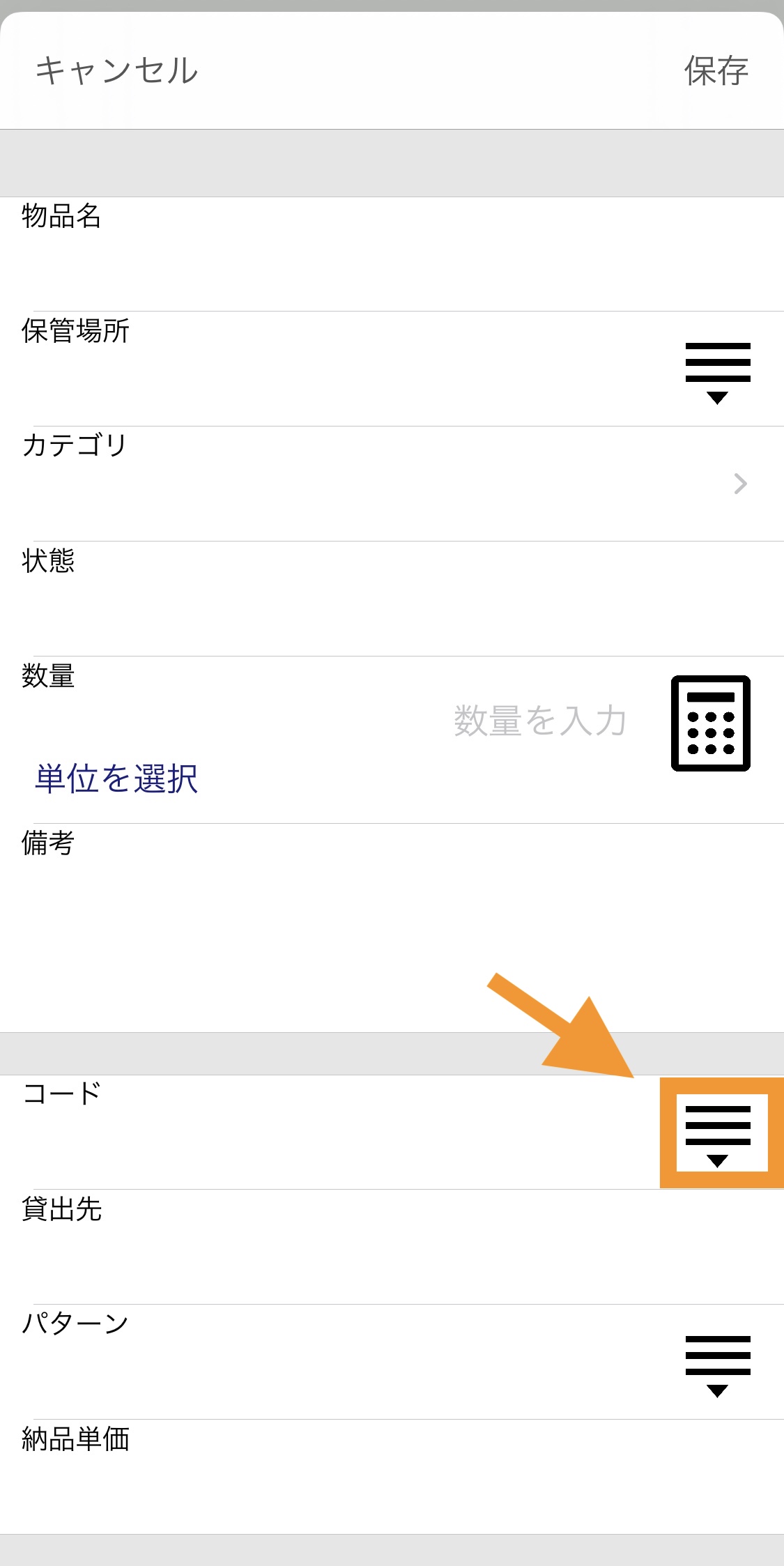The width and height of the screenshot is (784, 1566).
Task: Open the パターン dropdown list icon
Action: [x=718, y=1366]
